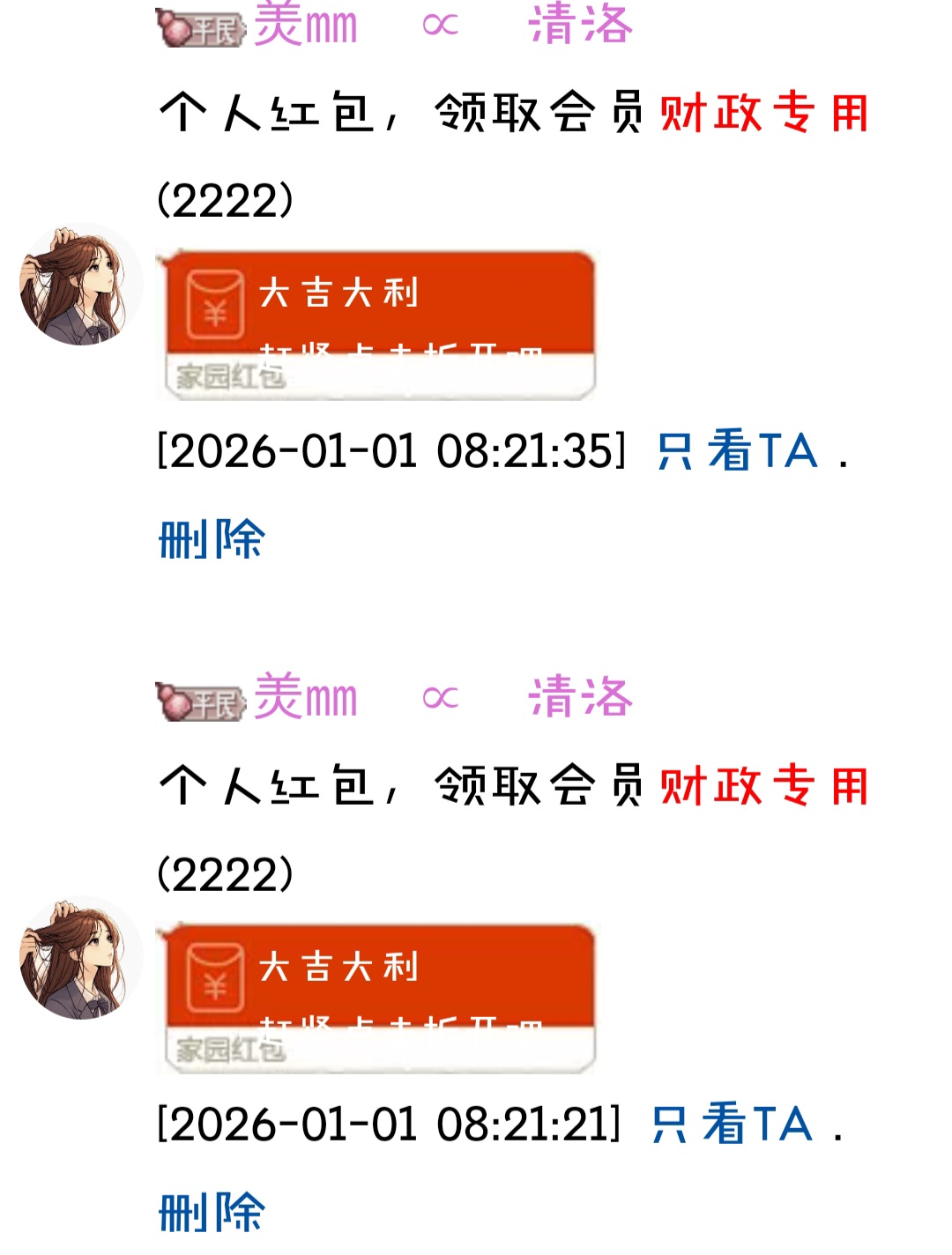This screenshot has height=1255, width=952.
Task: Delete the post from 08:21:21
Action: click(212, 1213)
